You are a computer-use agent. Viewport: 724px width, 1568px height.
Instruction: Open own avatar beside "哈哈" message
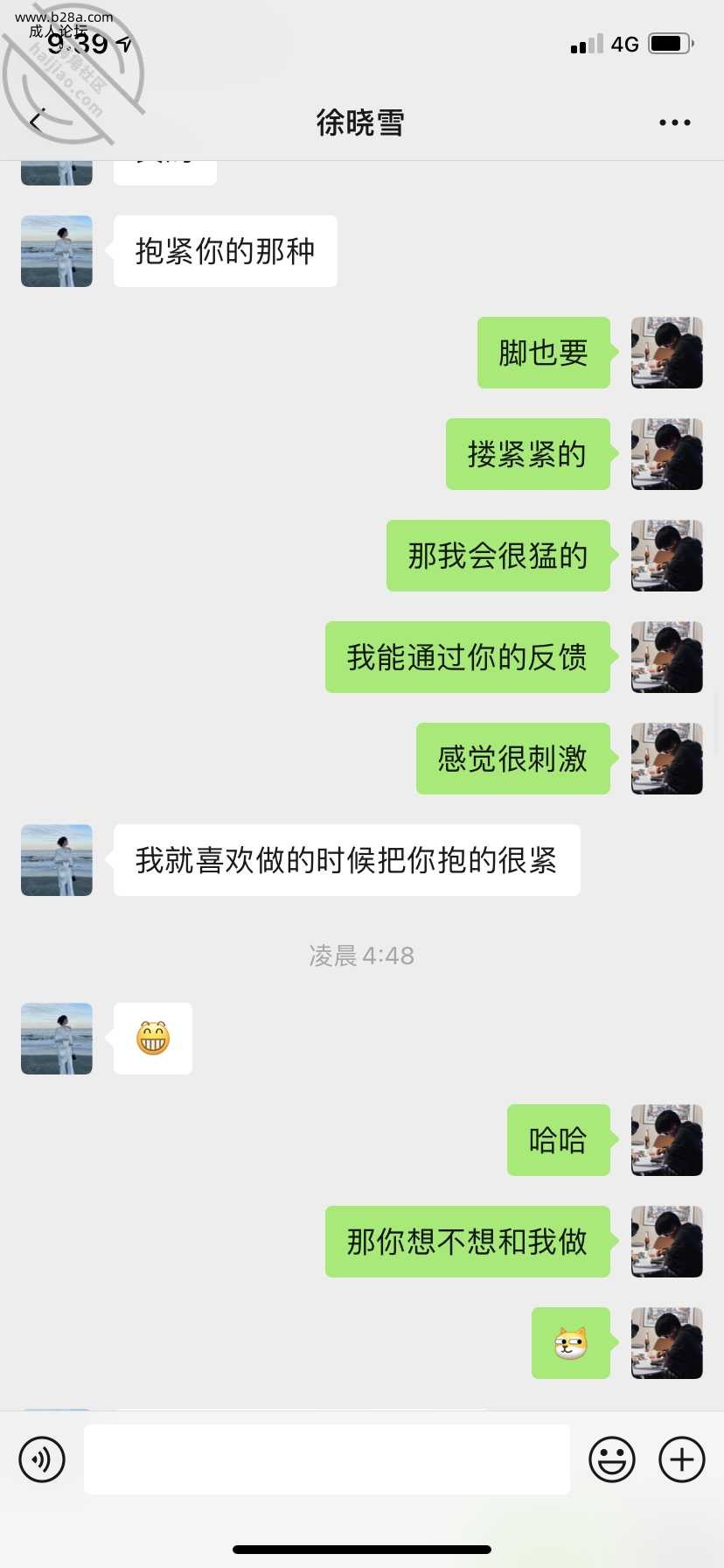pyautogui.click(x=666, y=1140)
